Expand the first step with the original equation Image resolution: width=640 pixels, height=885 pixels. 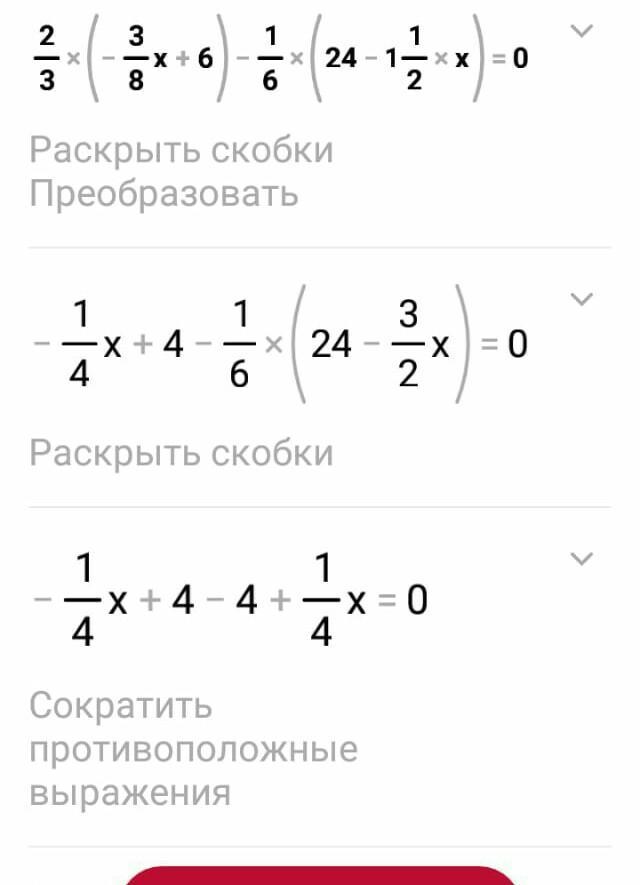click(x=581, y=32)
